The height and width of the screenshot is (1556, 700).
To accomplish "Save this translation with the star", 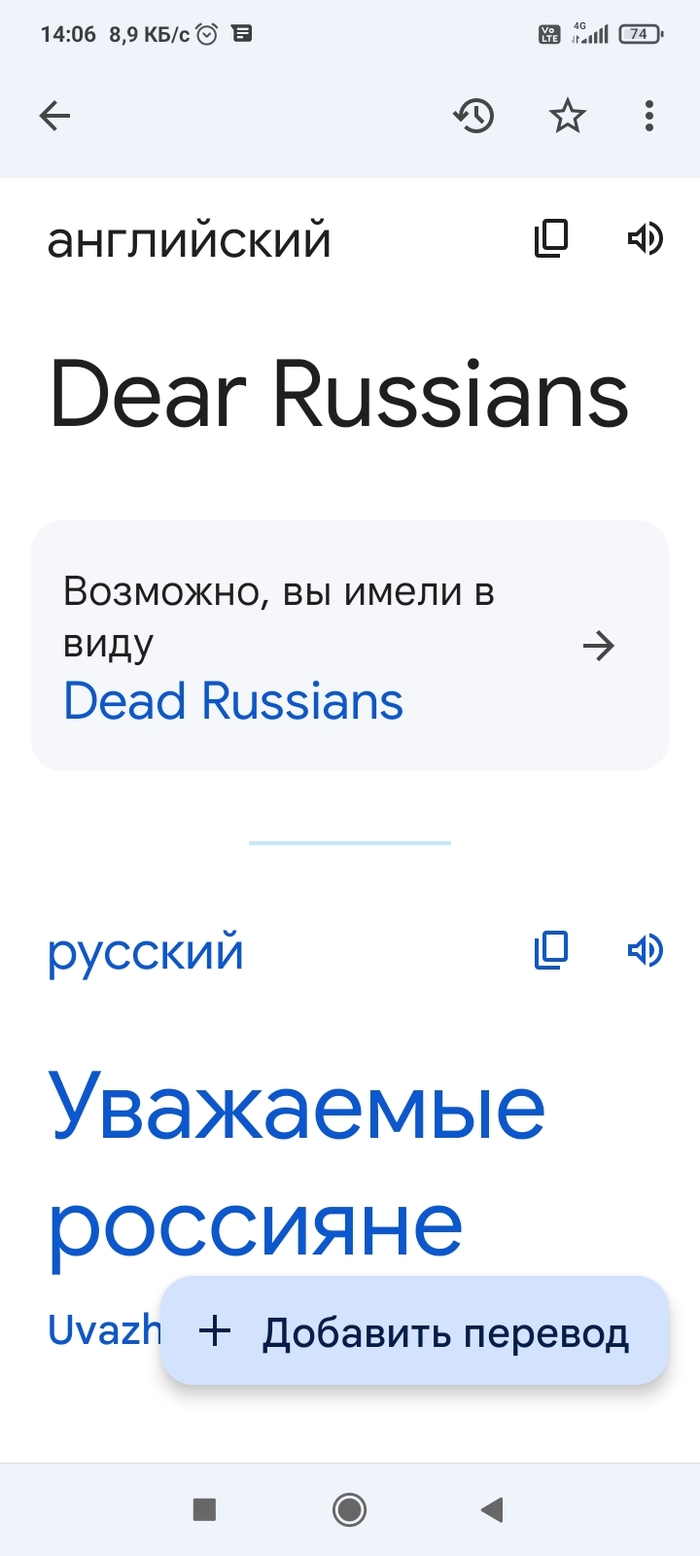I will (x=567, y=117).
